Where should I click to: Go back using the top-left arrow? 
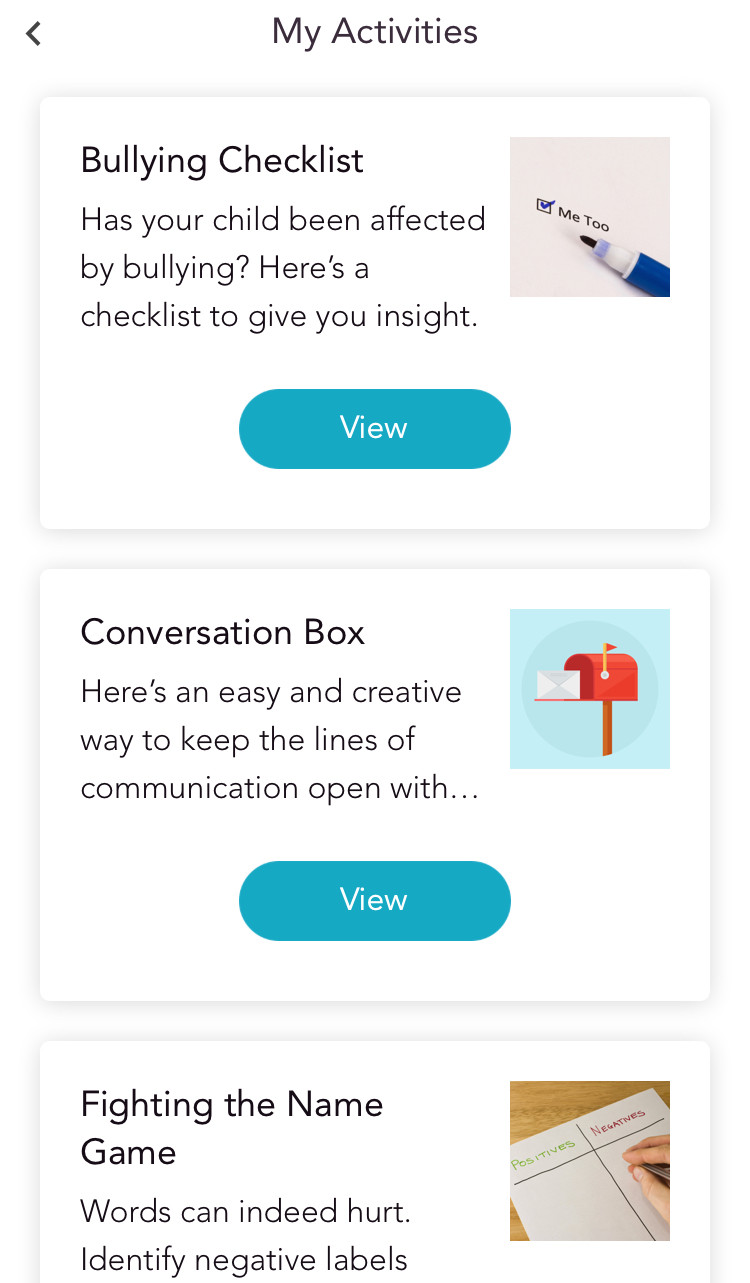point(34,34)
